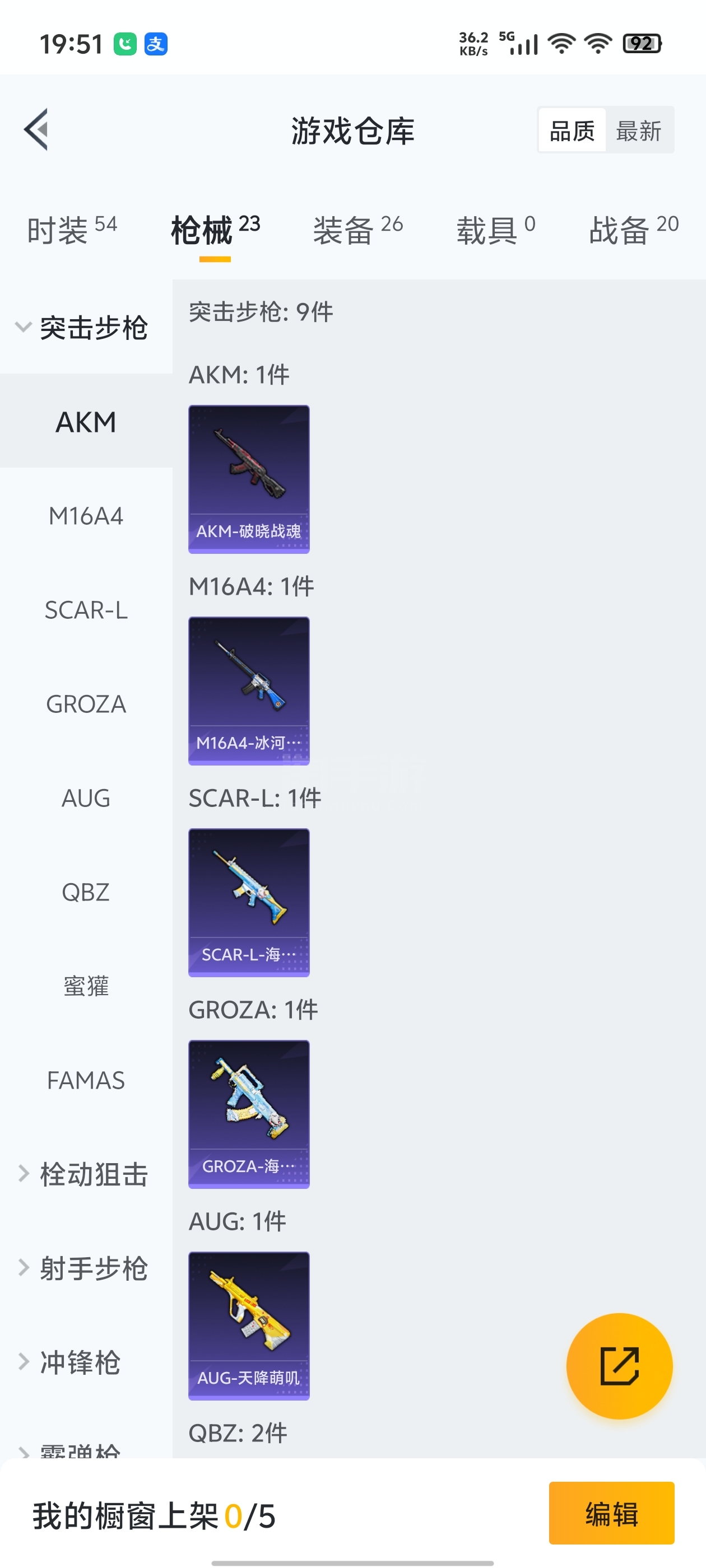Open the AKM-破晓战魂 skin card
This screenshot has width=706, height=1568.
click(x=249, y=479)
